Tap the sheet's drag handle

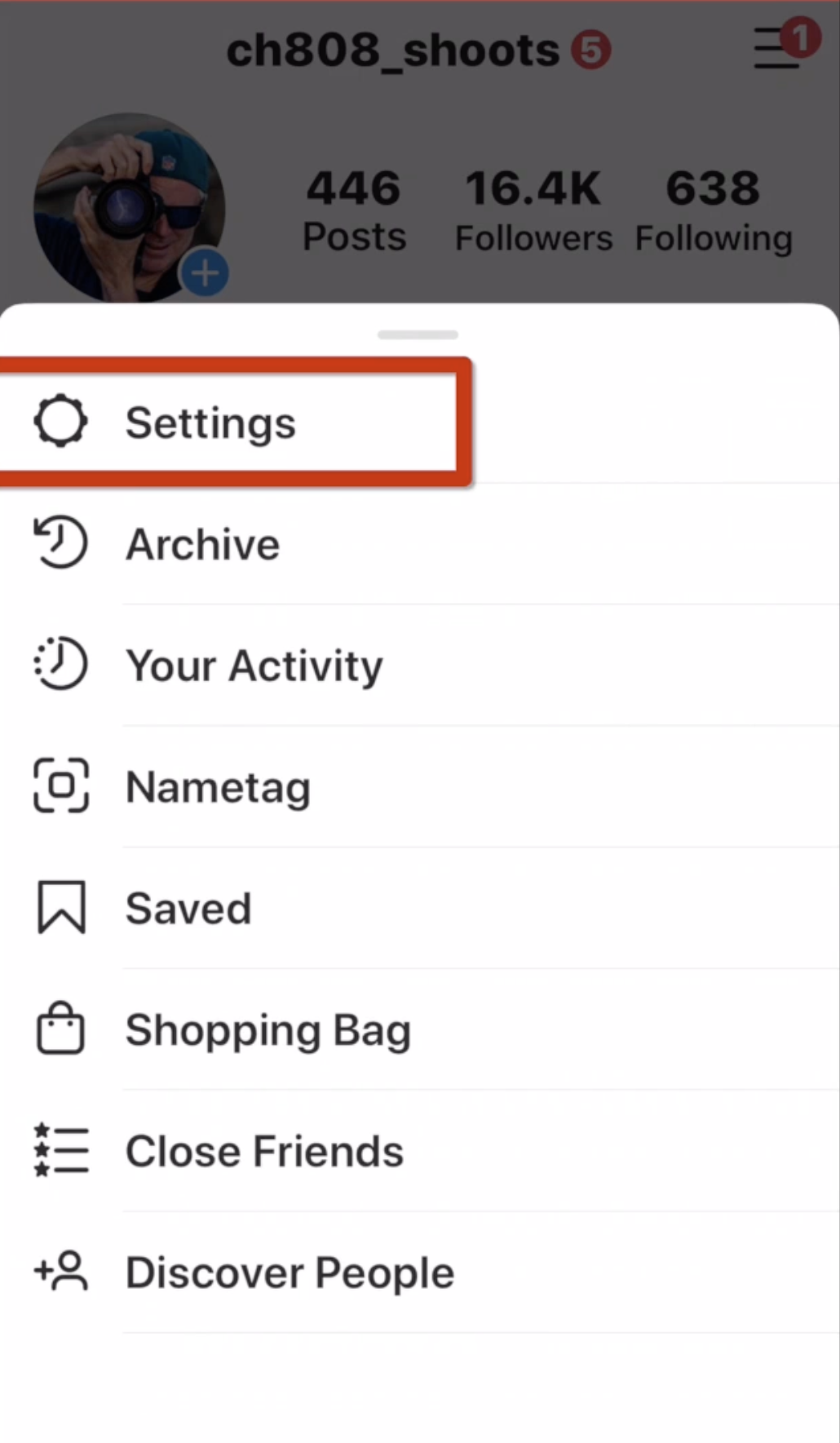(x=418, y=334)
